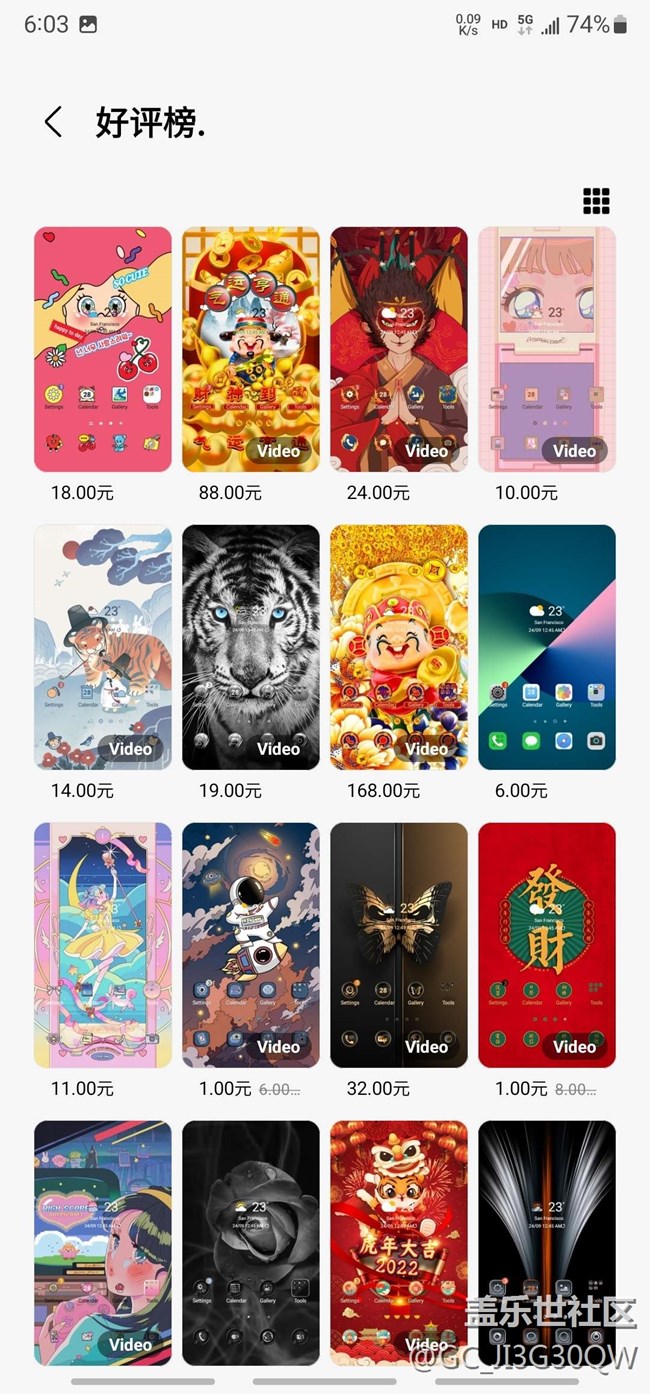This screenshot has width=650, height=1394.
Task: Open the anime girl theme priced 10.00元
Action: (547, 349)
